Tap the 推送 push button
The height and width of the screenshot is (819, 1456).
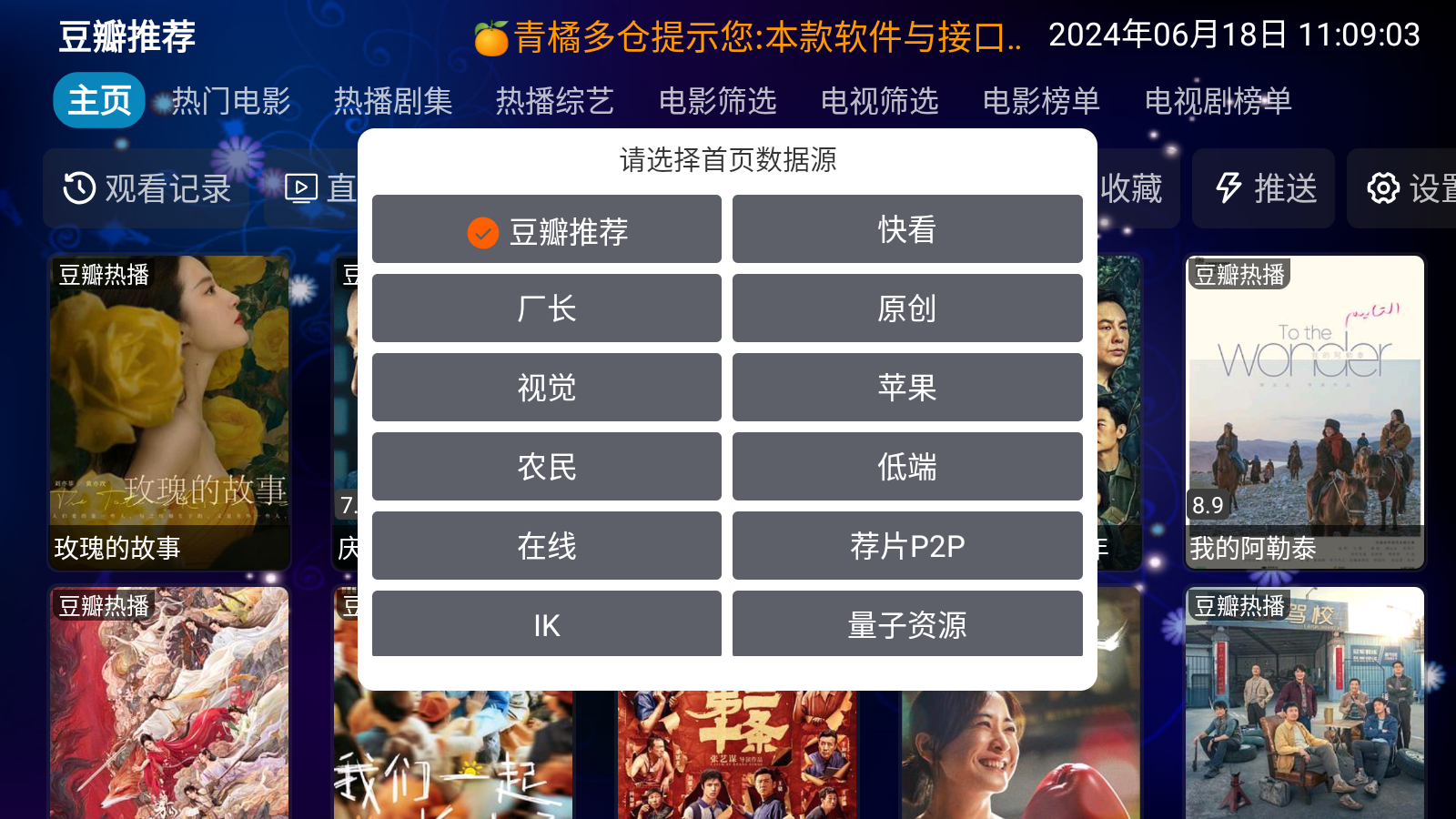(1265, 189)
